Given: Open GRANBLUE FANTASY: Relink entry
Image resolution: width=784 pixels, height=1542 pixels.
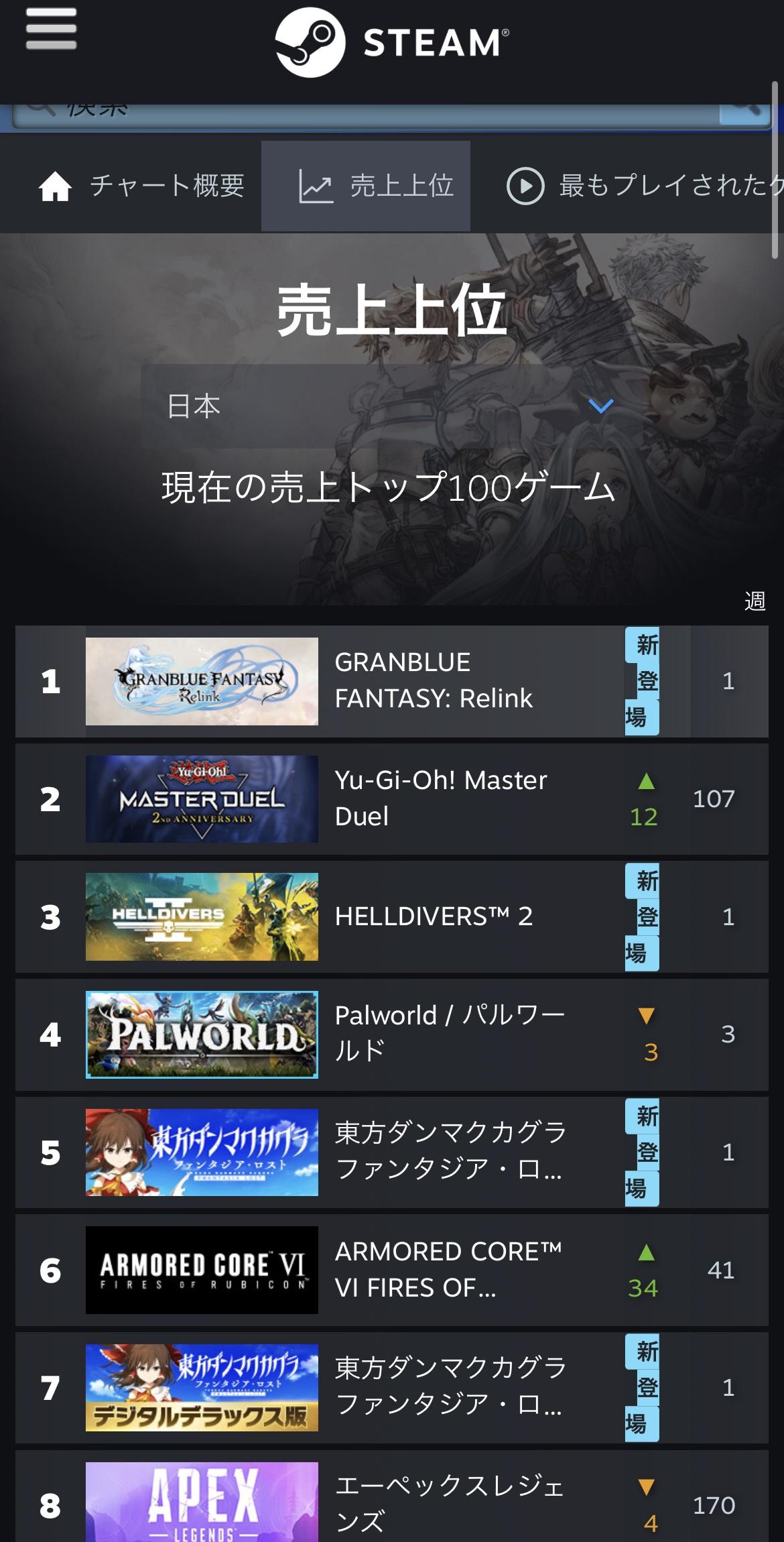Looking at the screenshot, I should point(391,681).
